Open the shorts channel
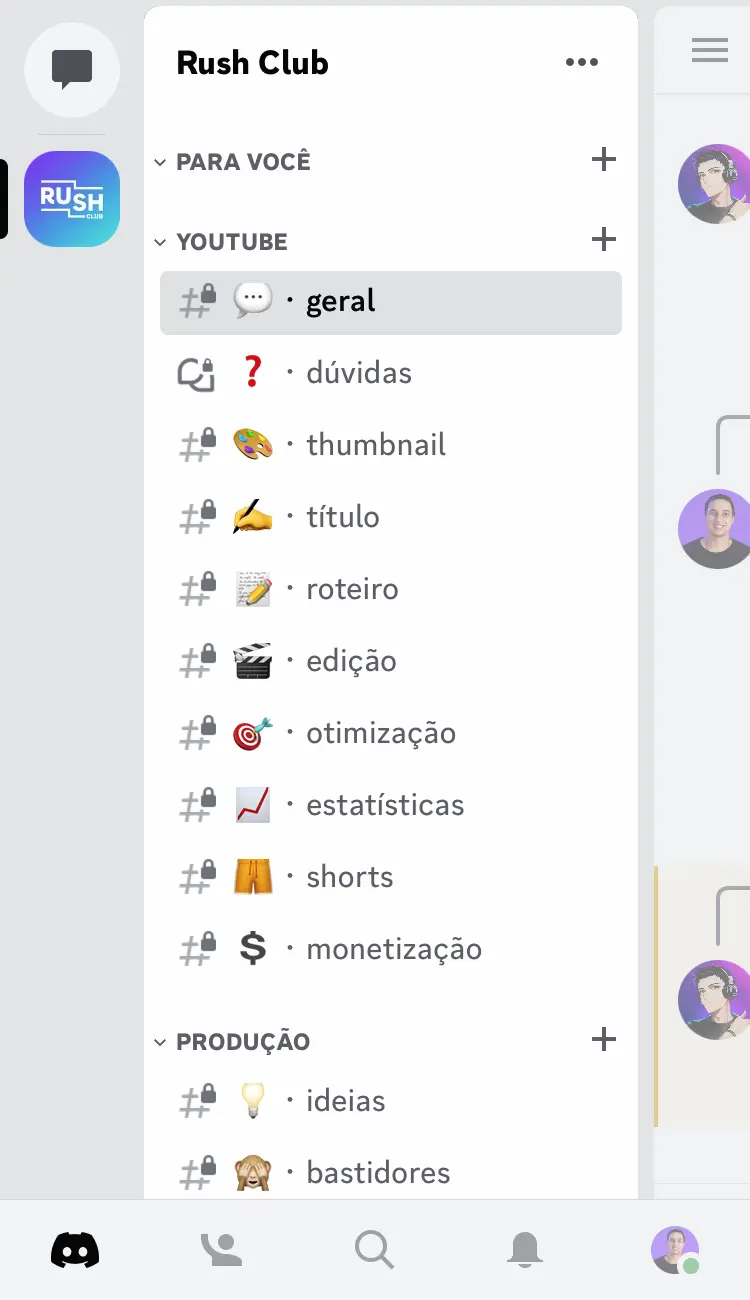 coord(391,878)
